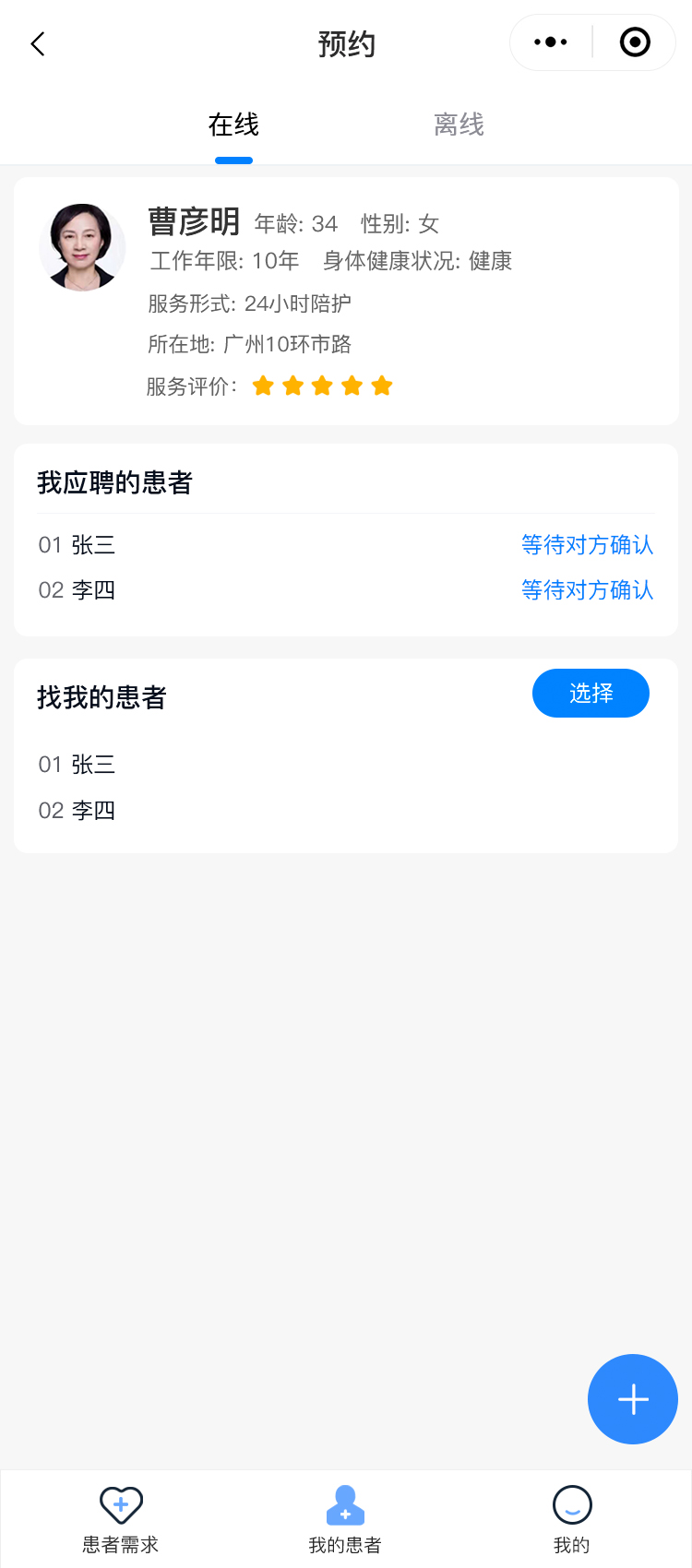The height and width of the screenshot is (1568, 692).
Task: Switch to the 离线 tab
Action: coord(459,125)
